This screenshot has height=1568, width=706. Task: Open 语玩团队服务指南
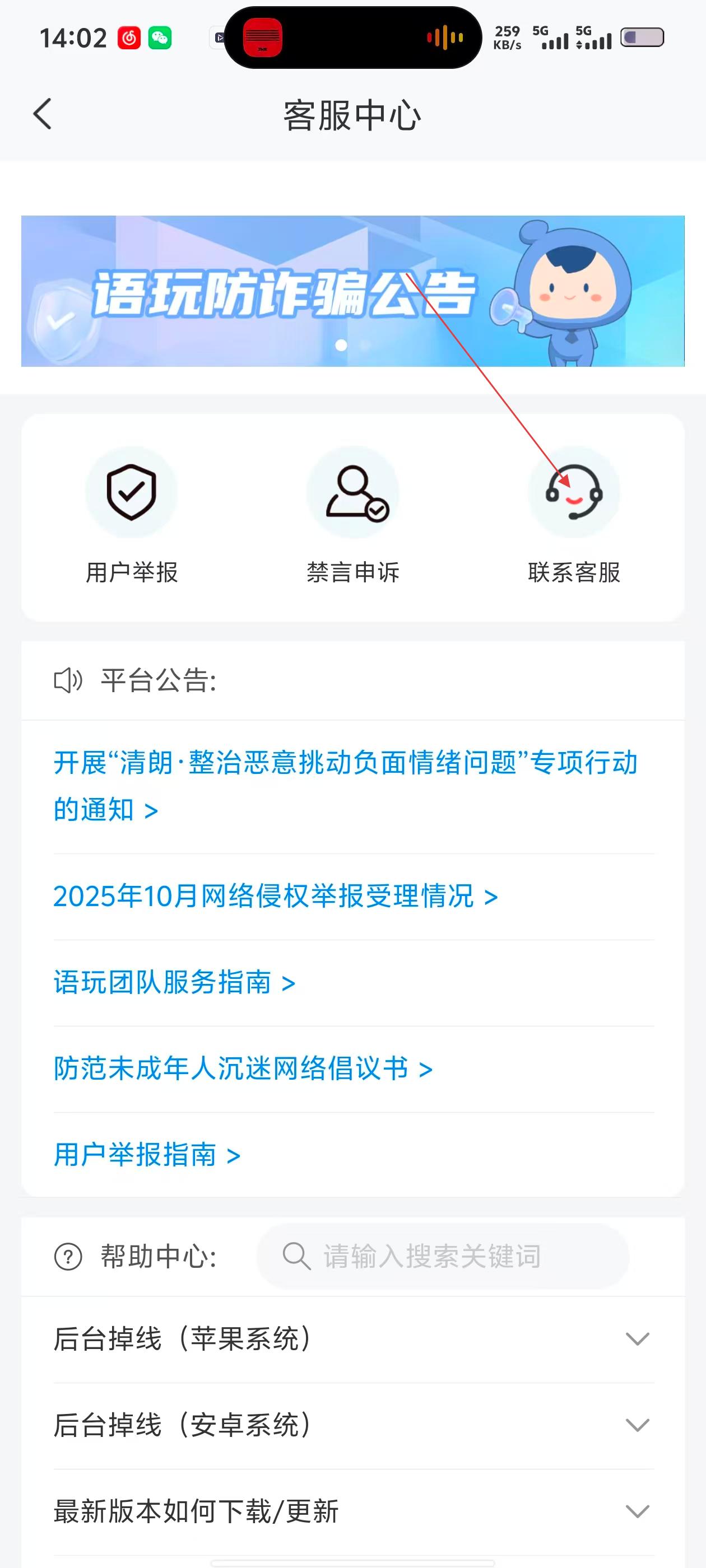(x=174, y=982)
